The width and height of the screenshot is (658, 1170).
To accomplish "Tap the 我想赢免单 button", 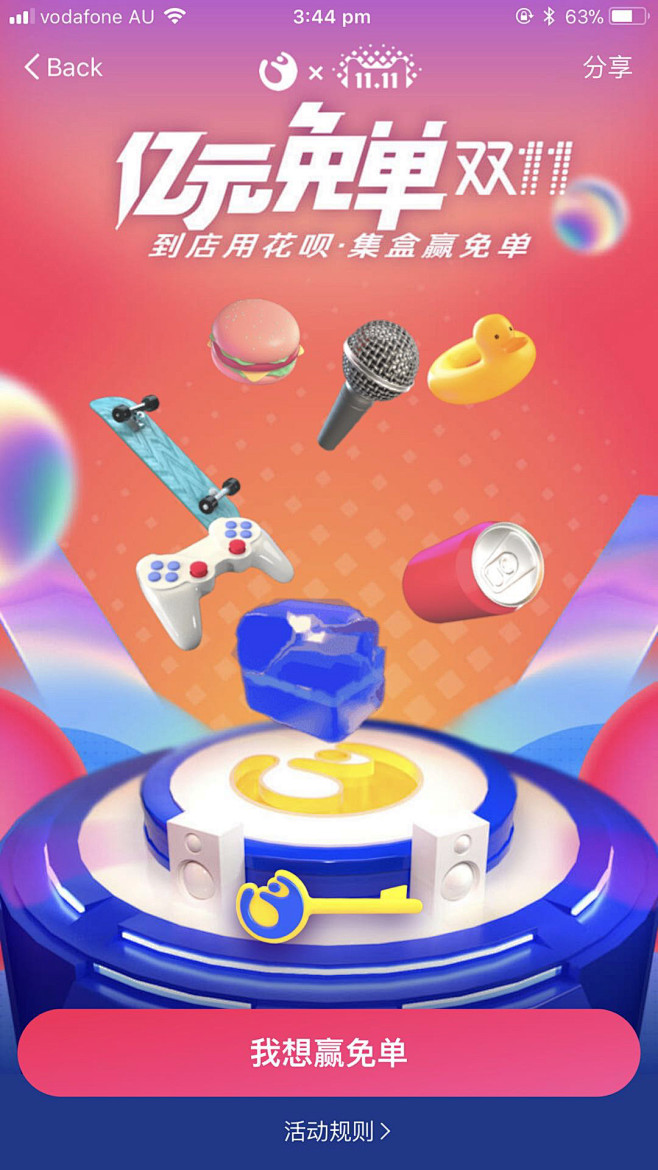I will (x=329, y=1052).
